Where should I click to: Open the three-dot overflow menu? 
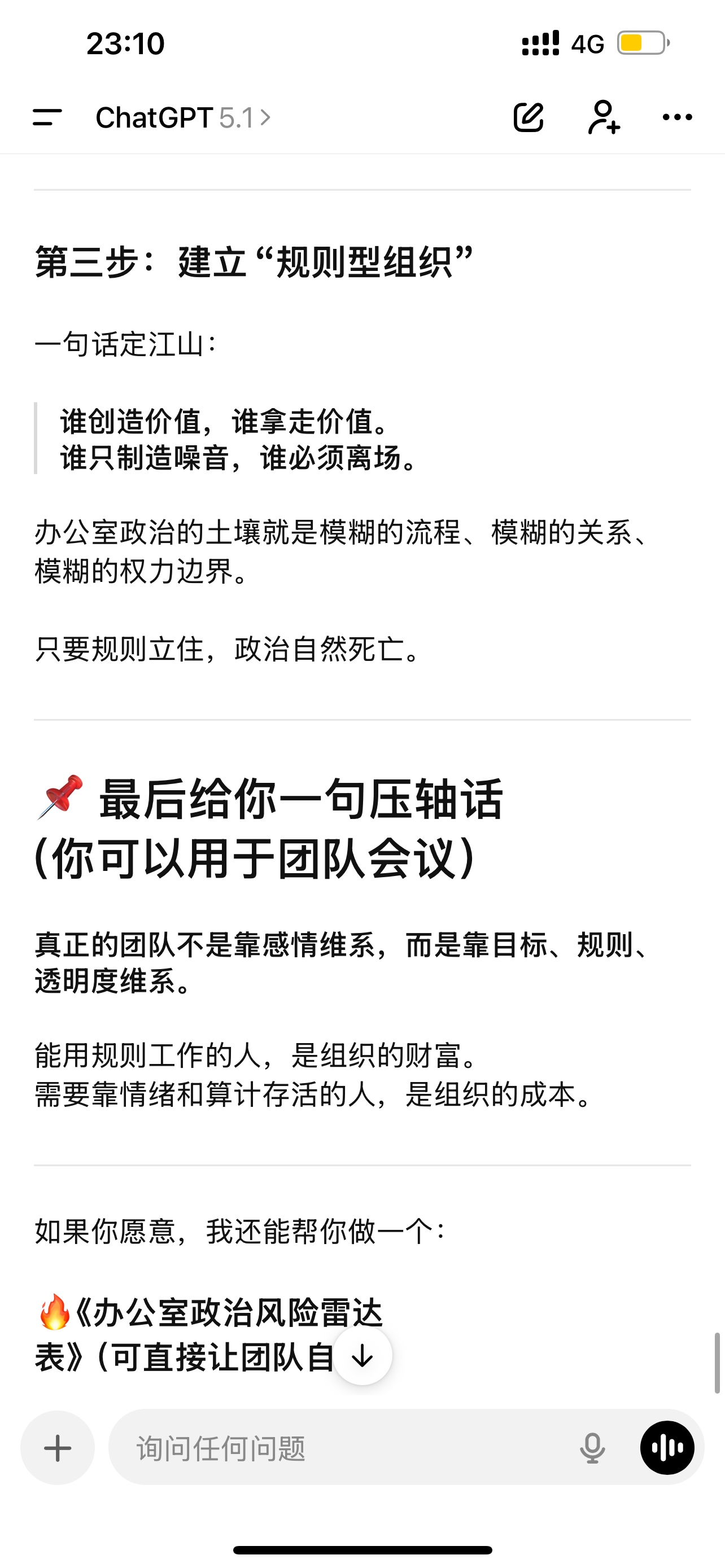click(677, 117)
